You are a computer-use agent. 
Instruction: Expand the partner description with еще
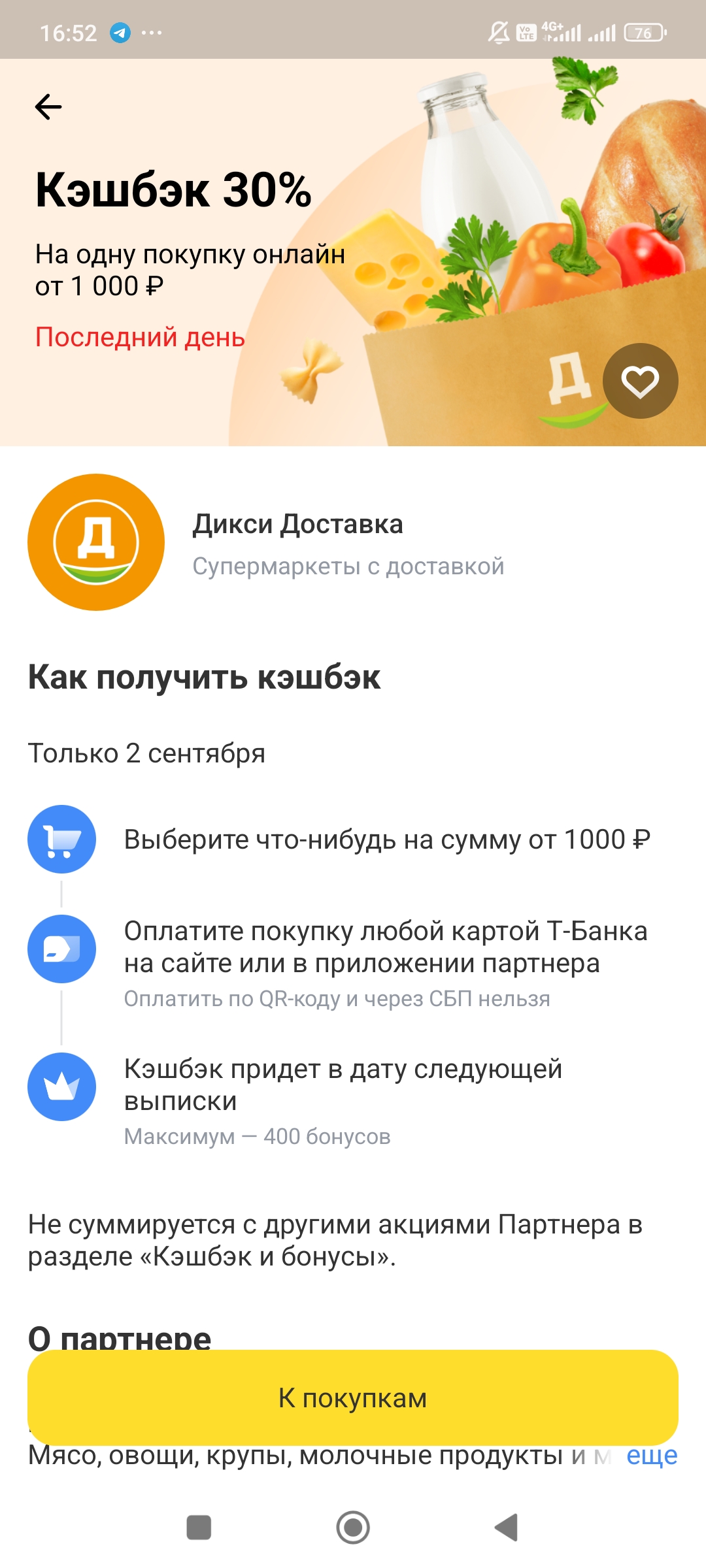[x=651, y=1456]
